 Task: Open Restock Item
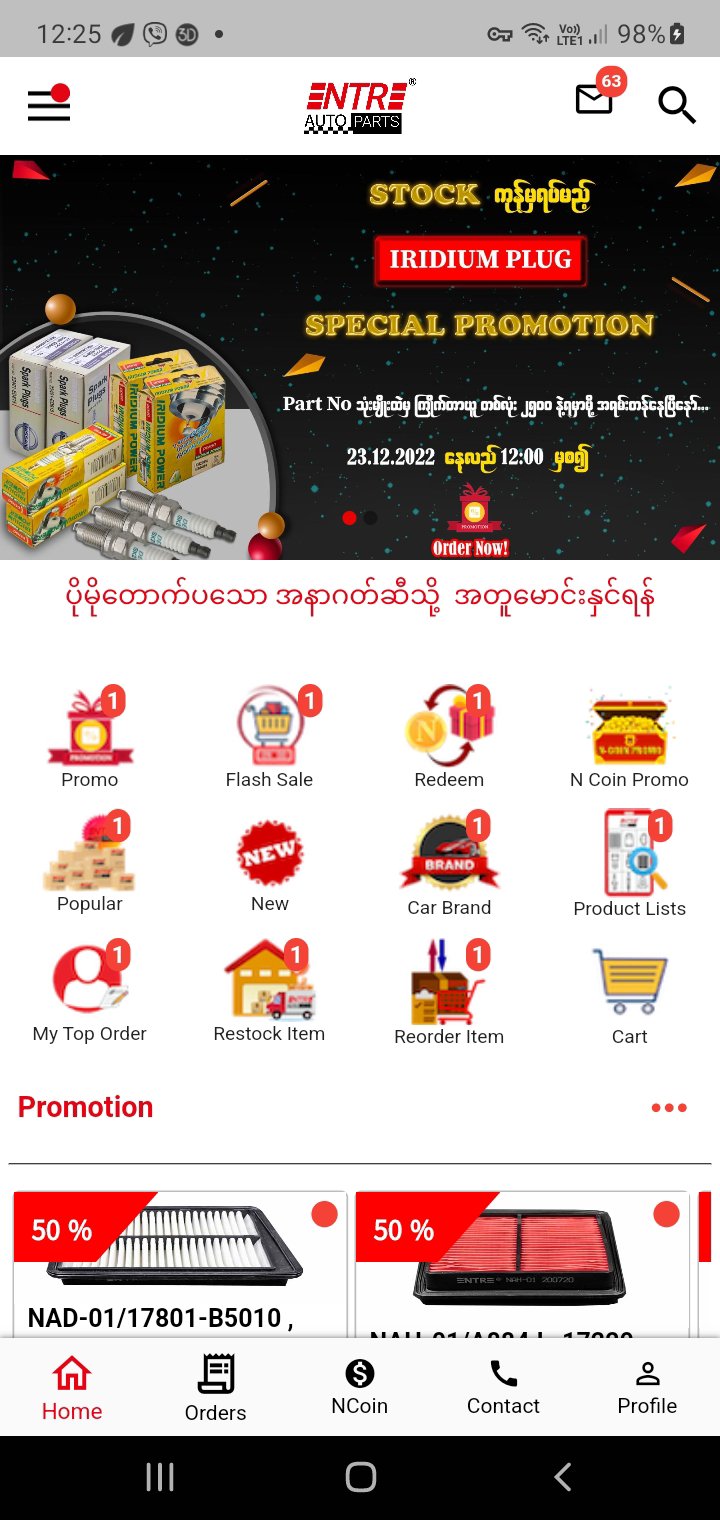point(269,992)
